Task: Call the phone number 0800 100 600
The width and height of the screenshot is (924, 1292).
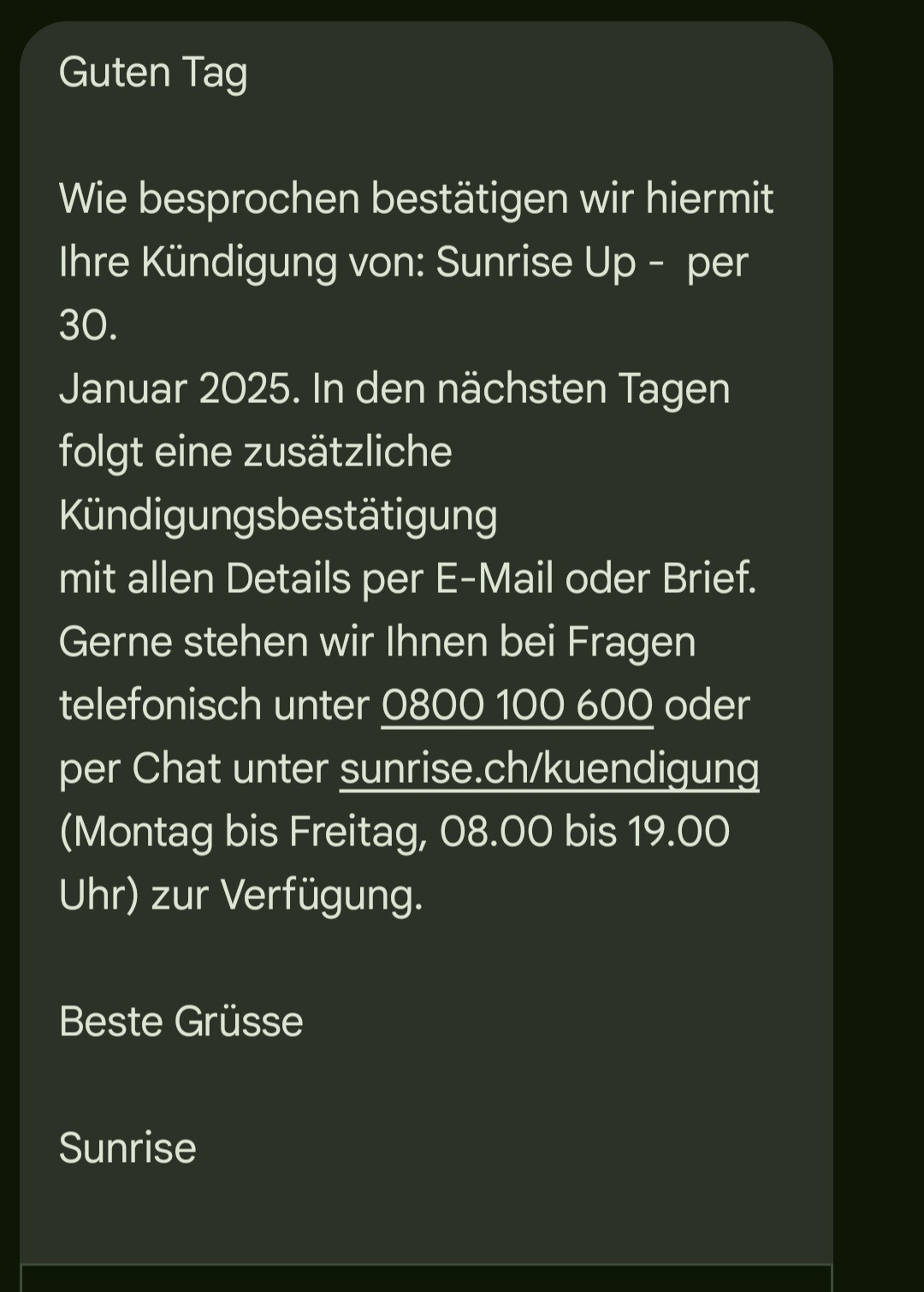Action: click(517, 705)
